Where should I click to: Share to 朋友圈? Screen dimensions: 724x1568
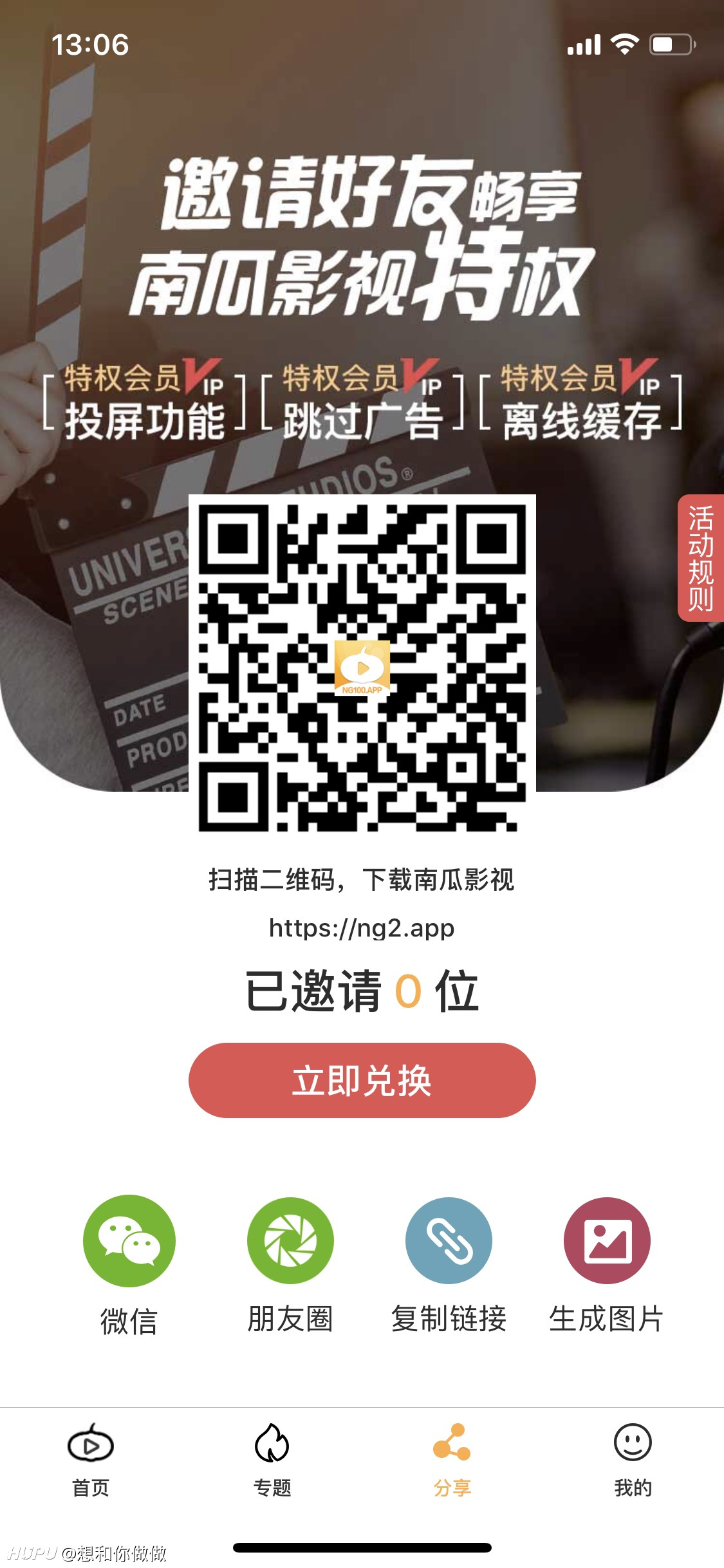[290, 1265]
